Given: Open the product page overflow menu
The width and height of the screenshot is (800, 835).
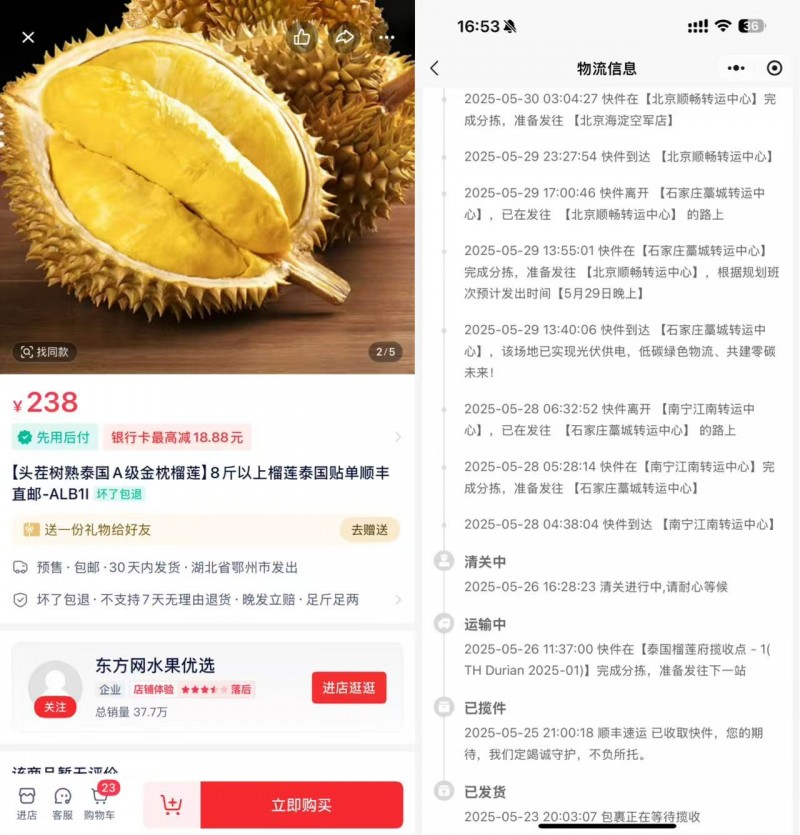Looking at the screenshot, I should pos(387,37).
